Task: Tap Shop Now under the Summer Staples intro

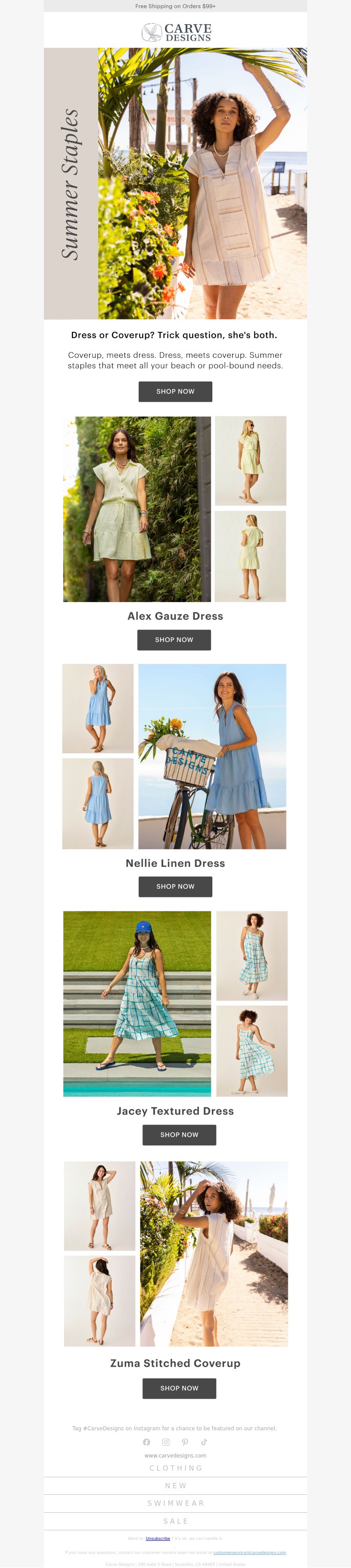Action: click(175, 392)
